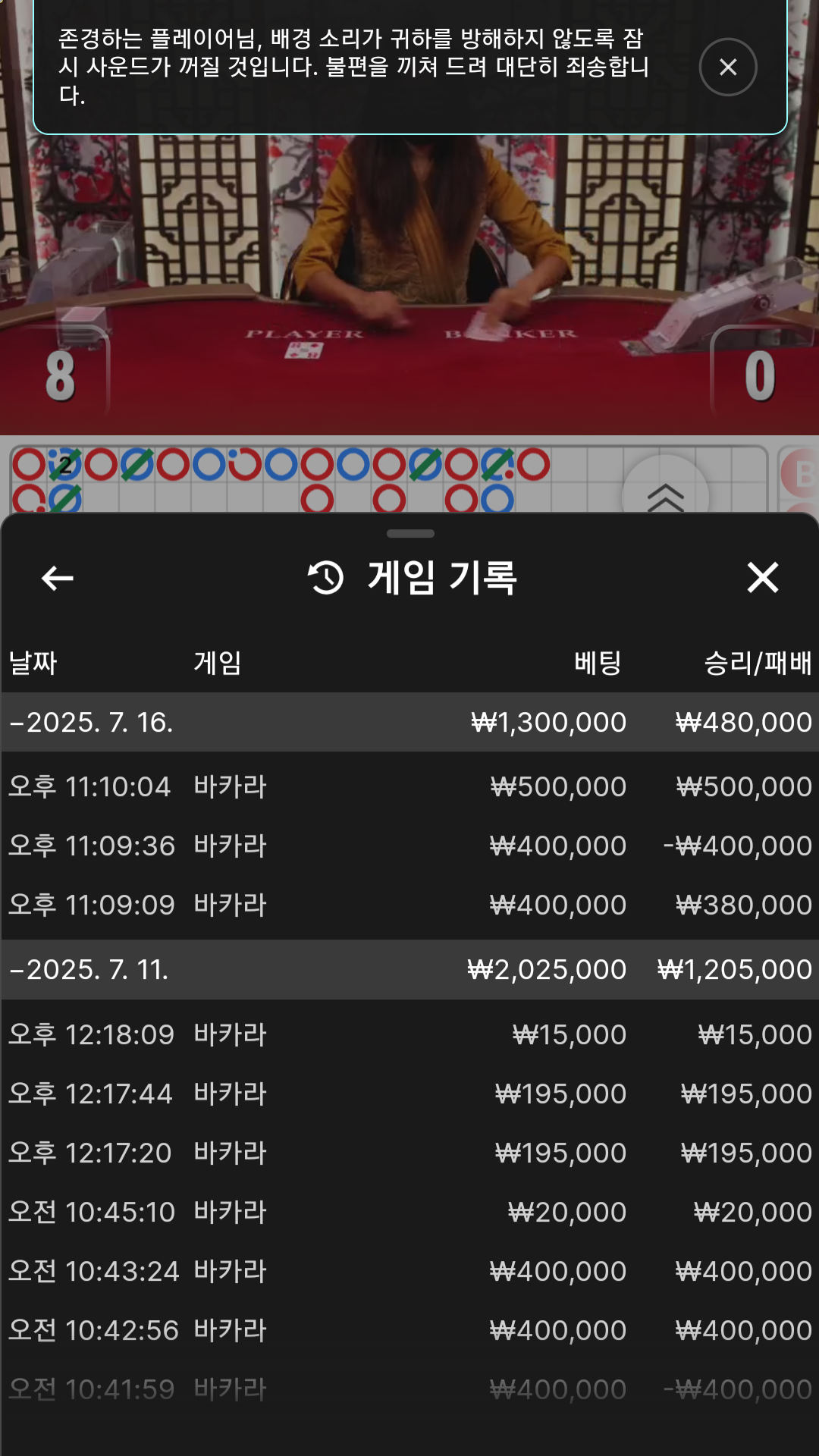Collapse the 2025. 7. 16. date group
Image resolution: width=819 pixels, height=1456 pixels.
pyautogui.click(x=409, y=722)
